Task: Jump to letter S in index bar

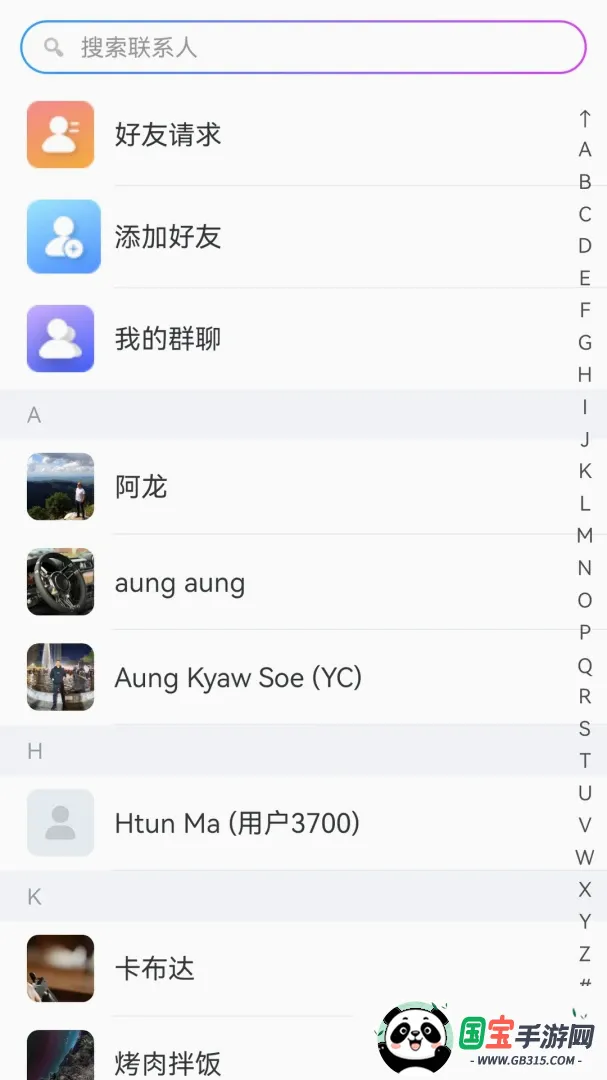Action: (585, 728)
